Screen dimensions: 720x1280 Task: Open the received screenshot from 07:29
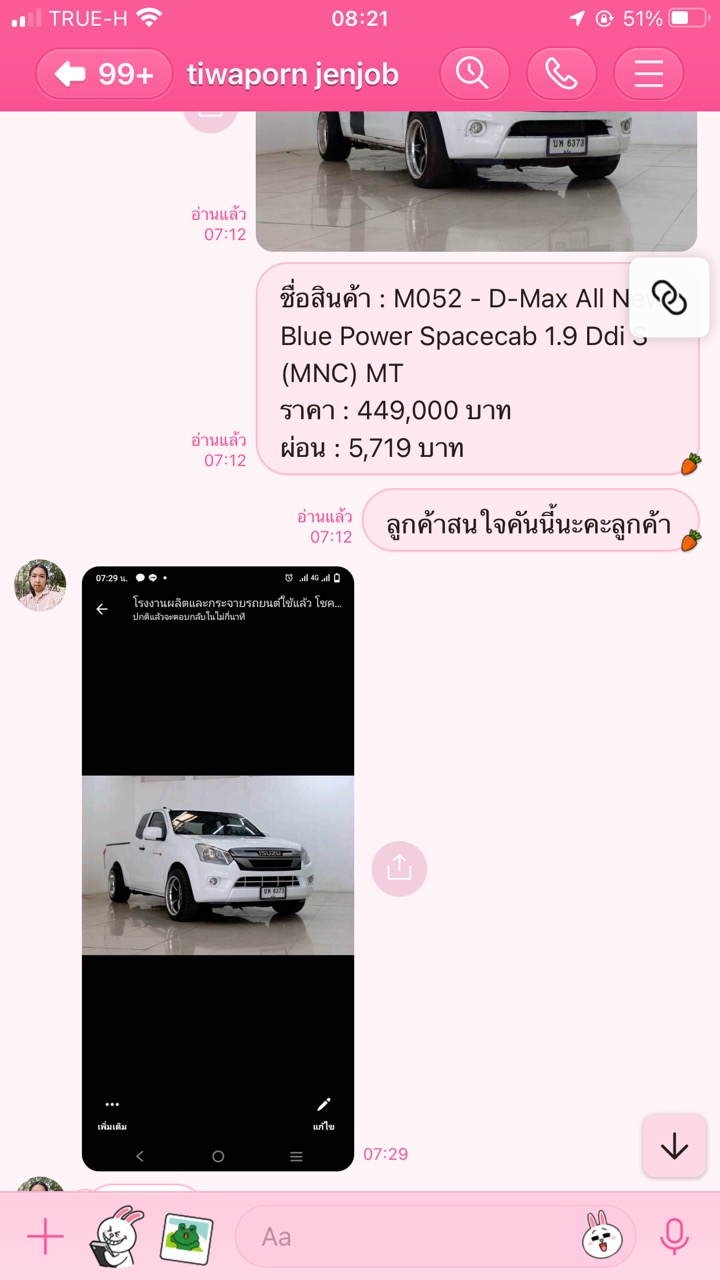218,868
